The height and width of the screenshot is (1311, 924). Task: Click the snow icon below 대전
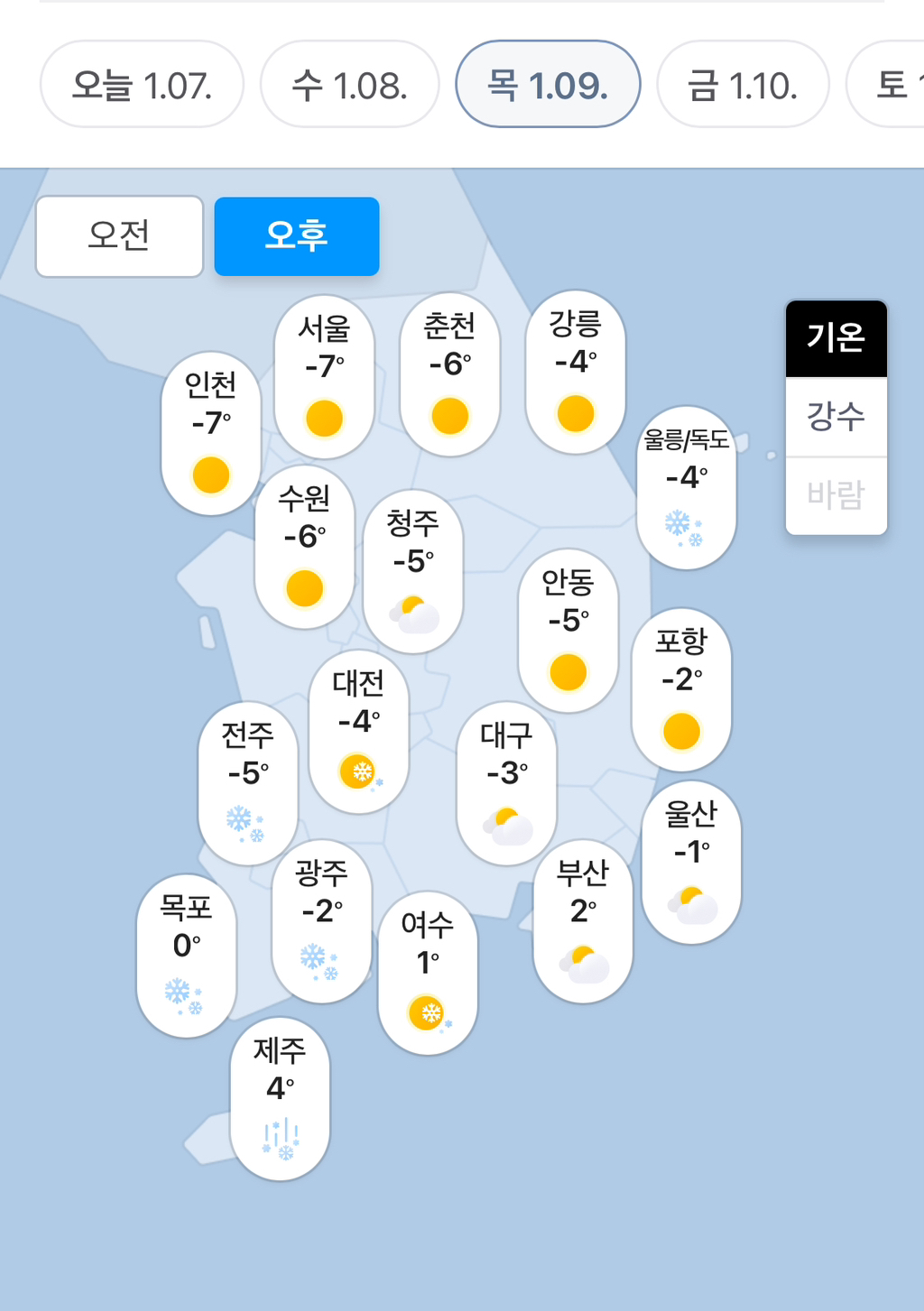358,773
